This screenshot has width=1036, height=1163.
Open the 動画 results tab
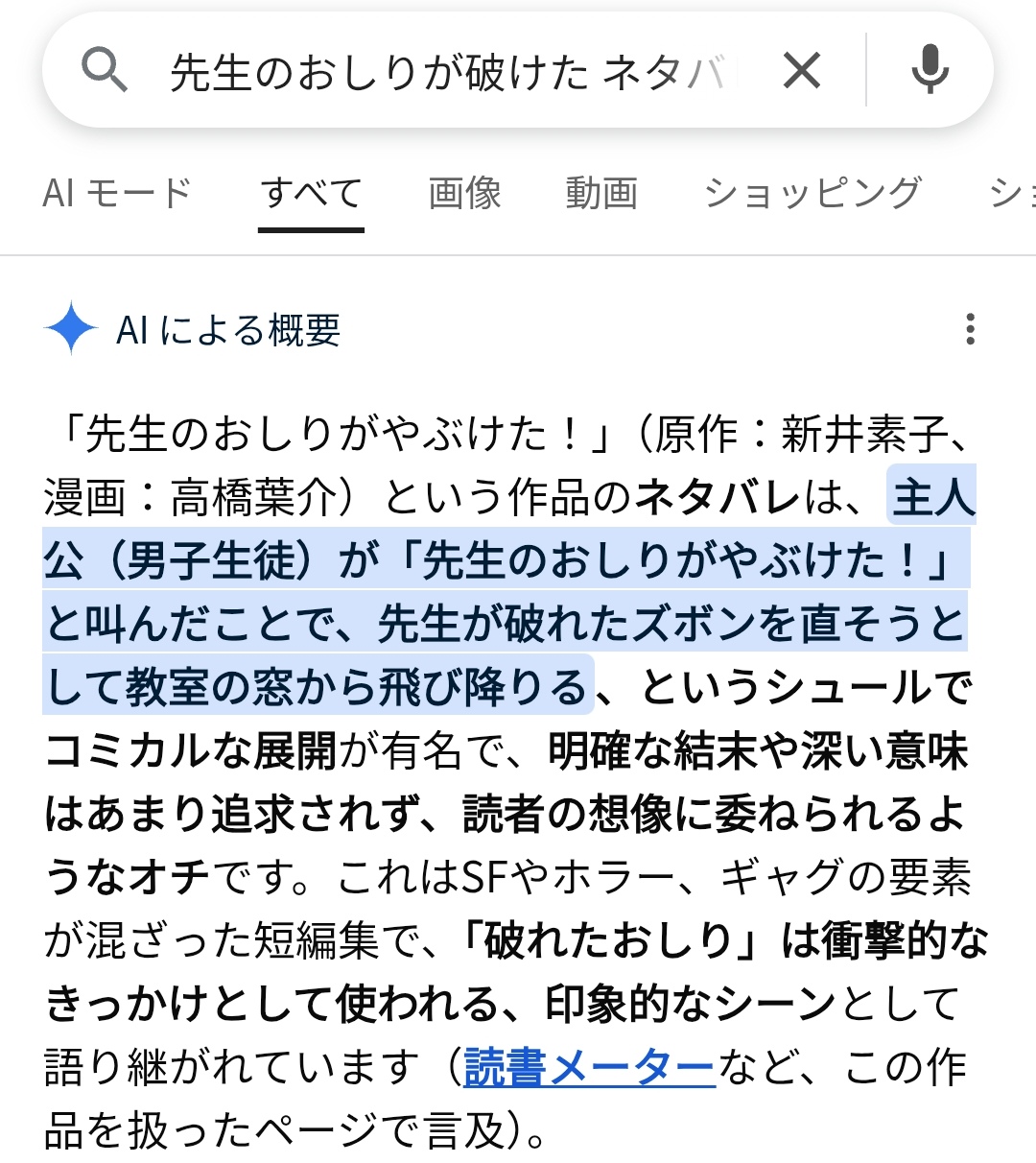click(601, 194)
